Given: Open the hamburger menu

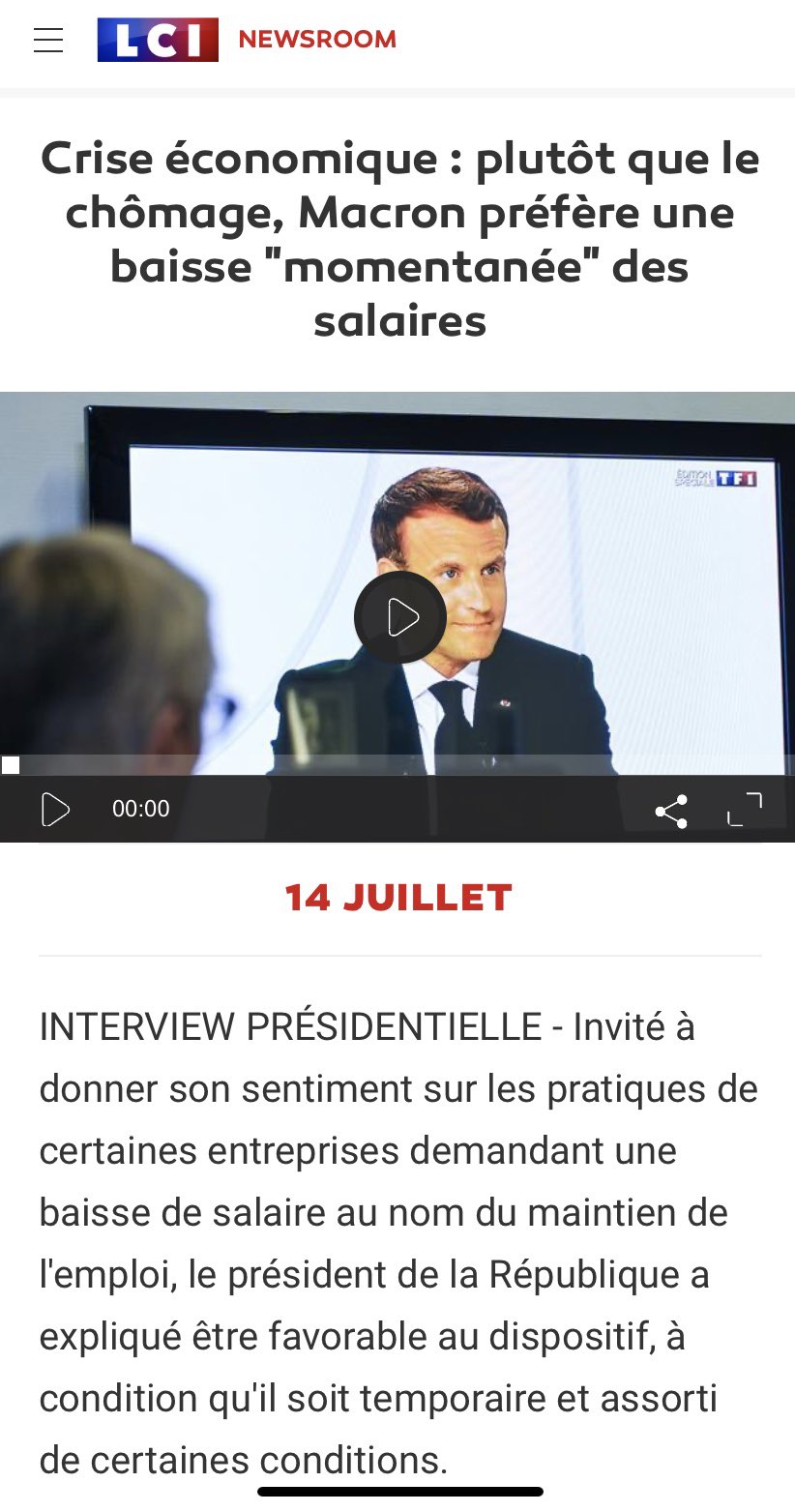Looking at the screenshot, I should (x=48, y=40).
